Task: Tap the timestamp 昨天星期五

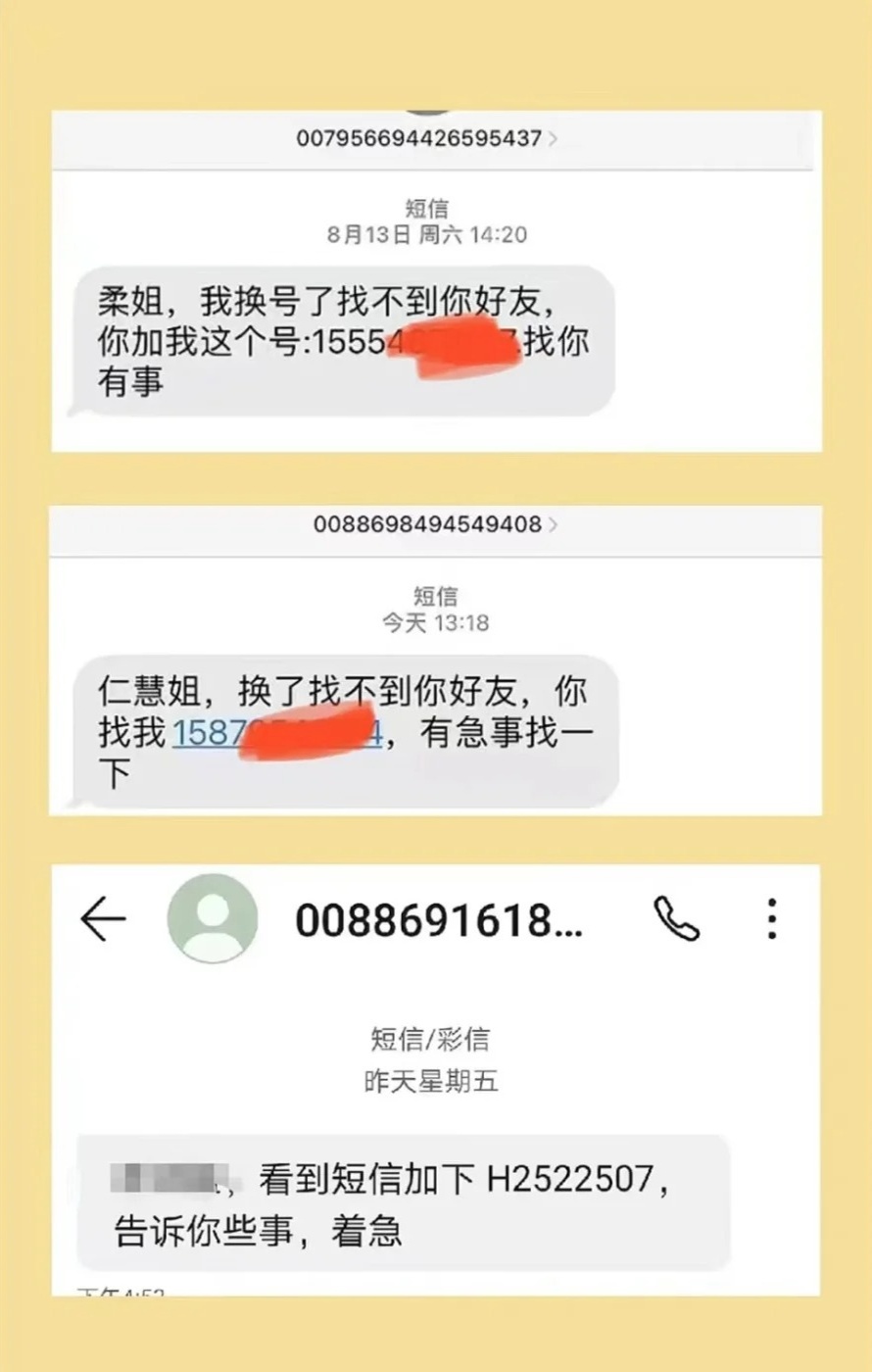Action: [x=435, y=1080]
